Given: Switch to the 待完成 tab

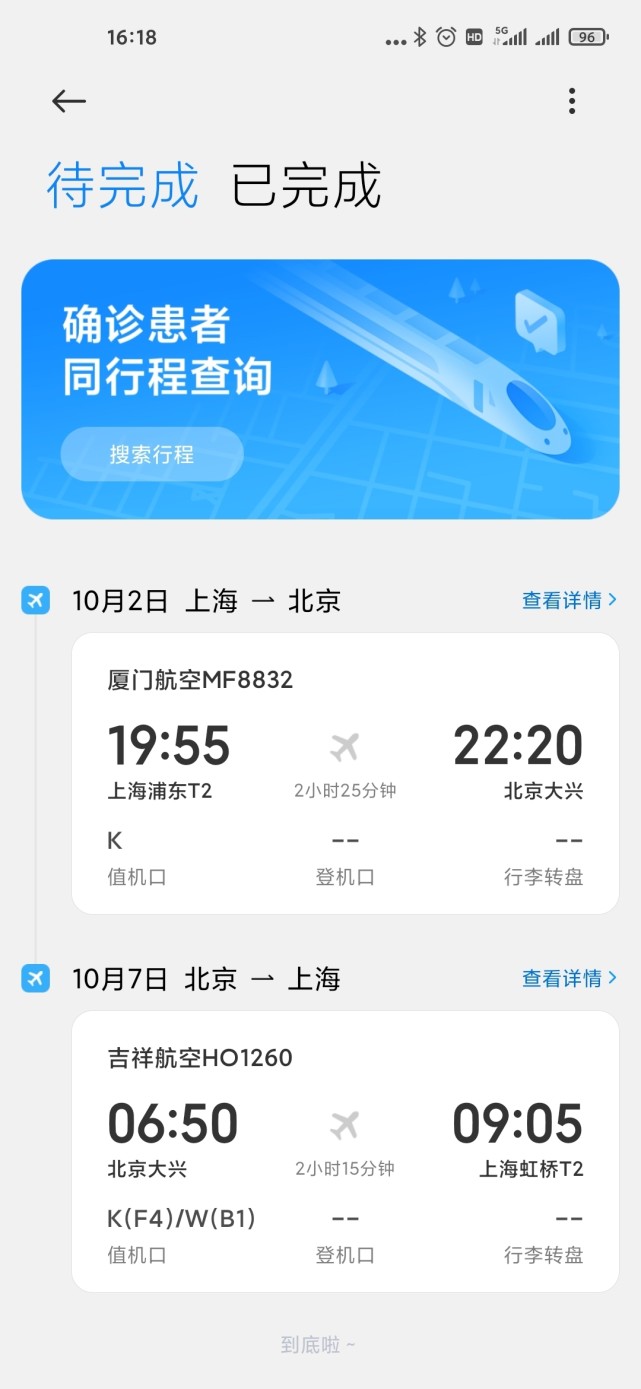Looking at the screenshot, I should [122, 186].
